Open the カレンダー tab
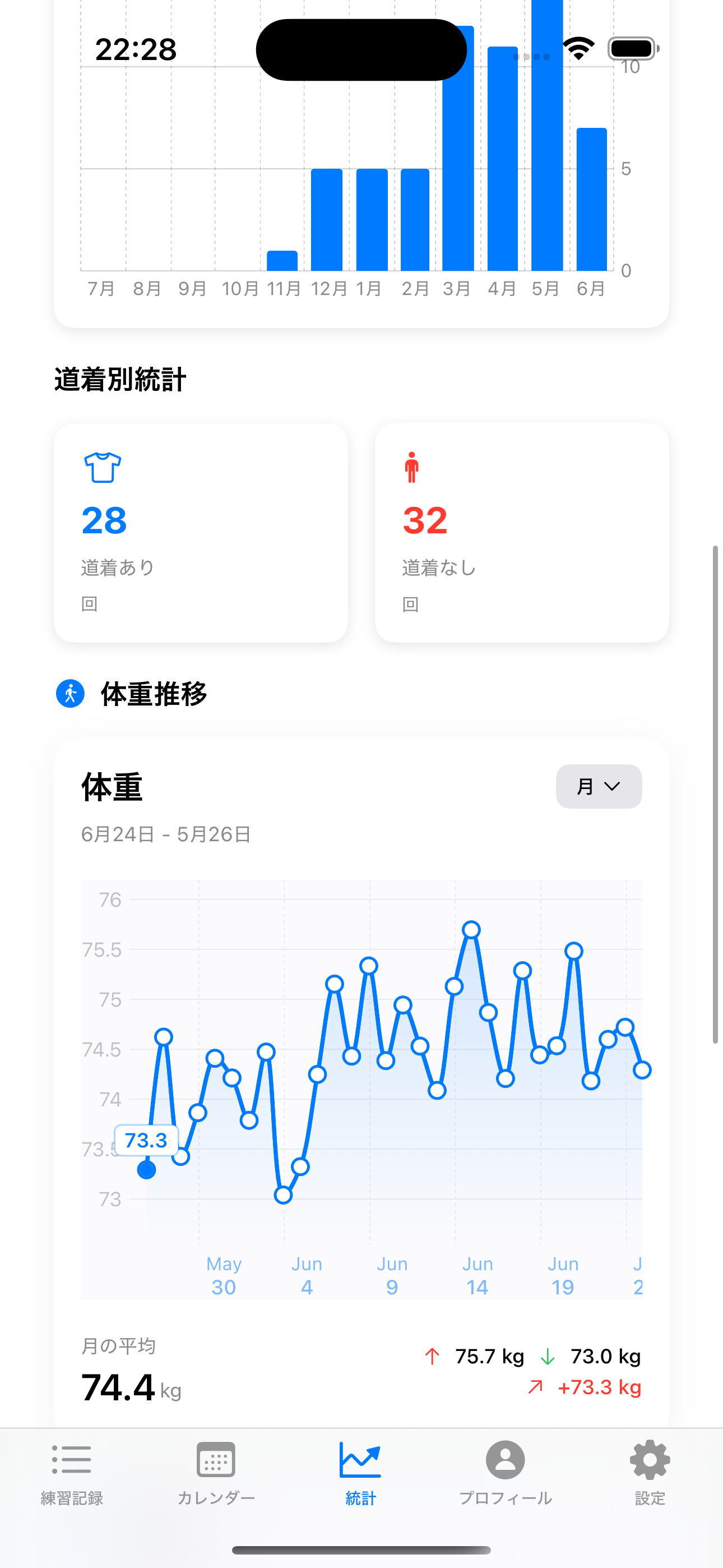The width and height of the screenshot is (723, 1568). [x=216, y=1473]
